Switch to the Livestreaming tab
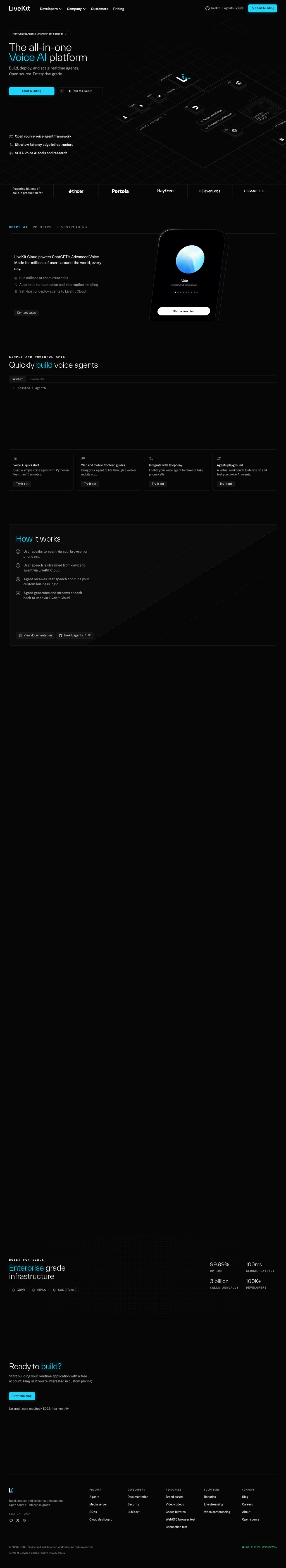The image size is (286, 1568). [72, 227]
